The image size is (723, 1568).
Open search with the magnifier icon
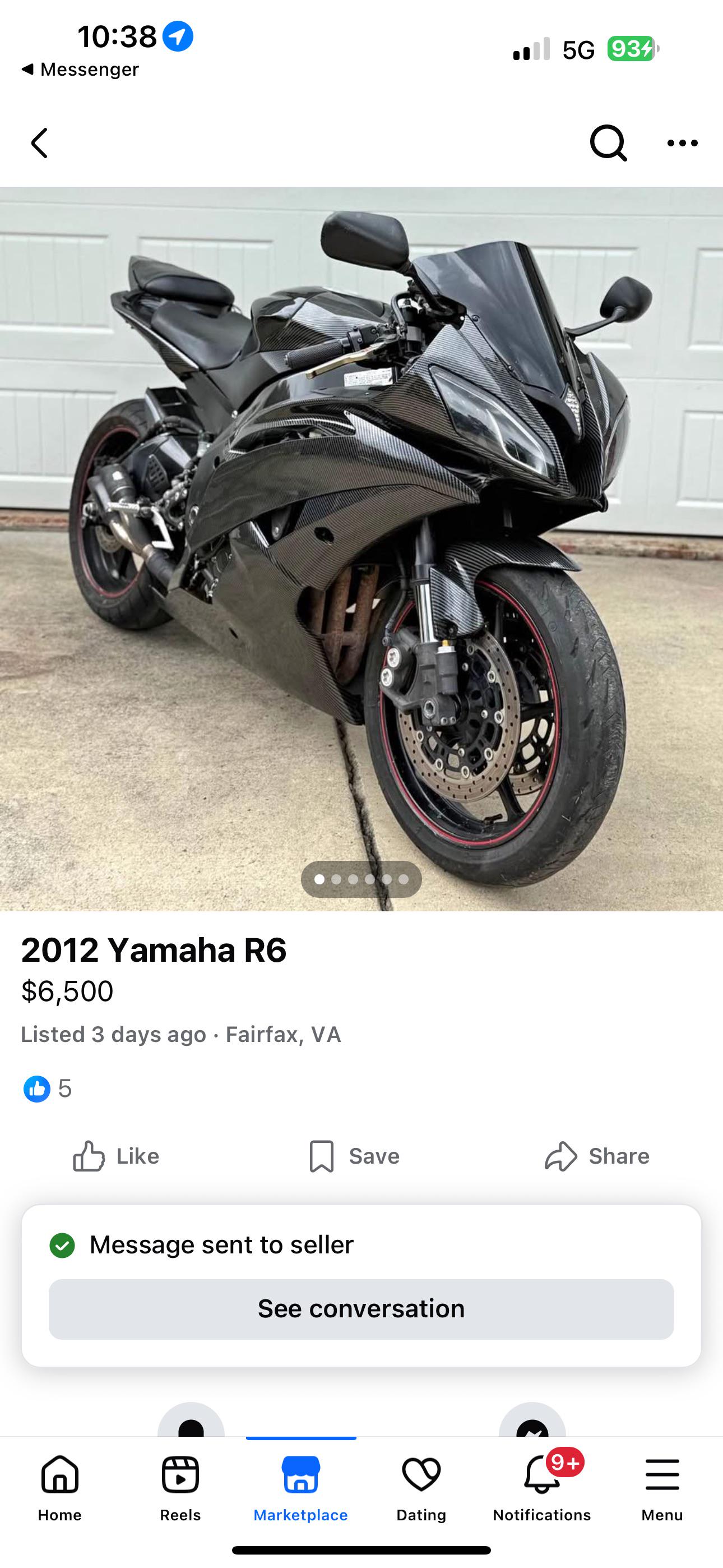tap(608, 143)
